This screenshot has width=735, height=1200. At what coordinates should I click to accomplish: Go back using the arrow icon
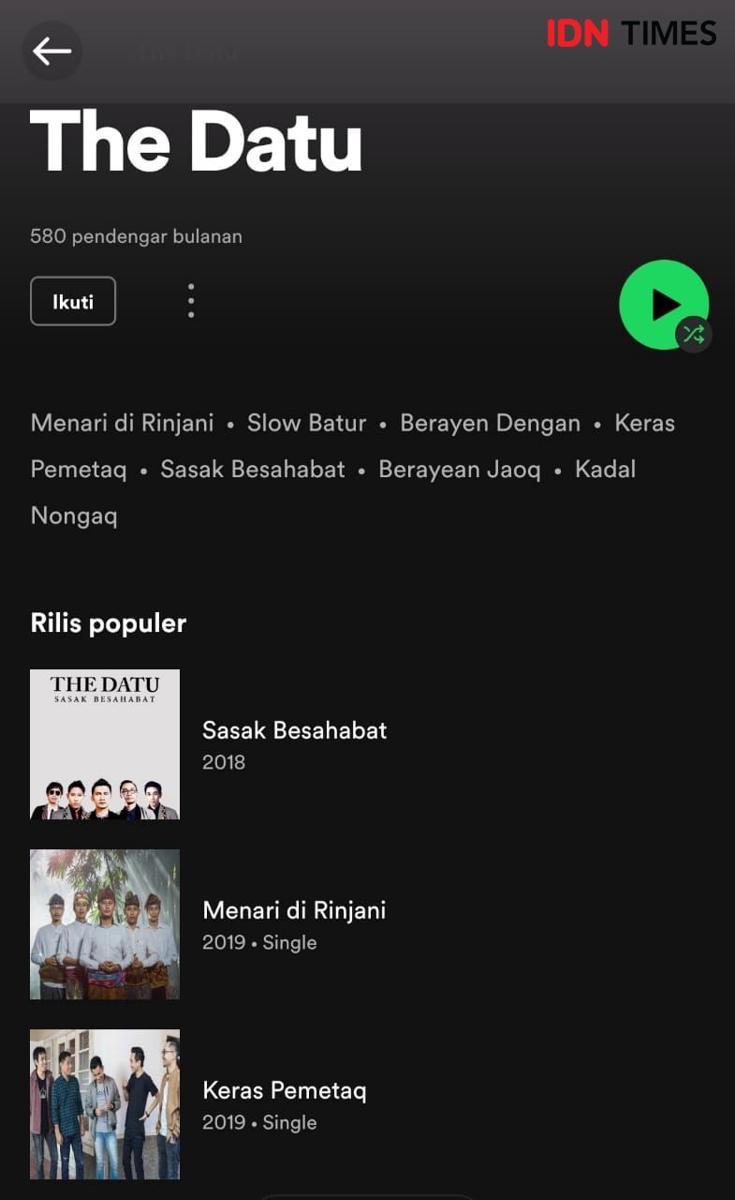(52, 51)
